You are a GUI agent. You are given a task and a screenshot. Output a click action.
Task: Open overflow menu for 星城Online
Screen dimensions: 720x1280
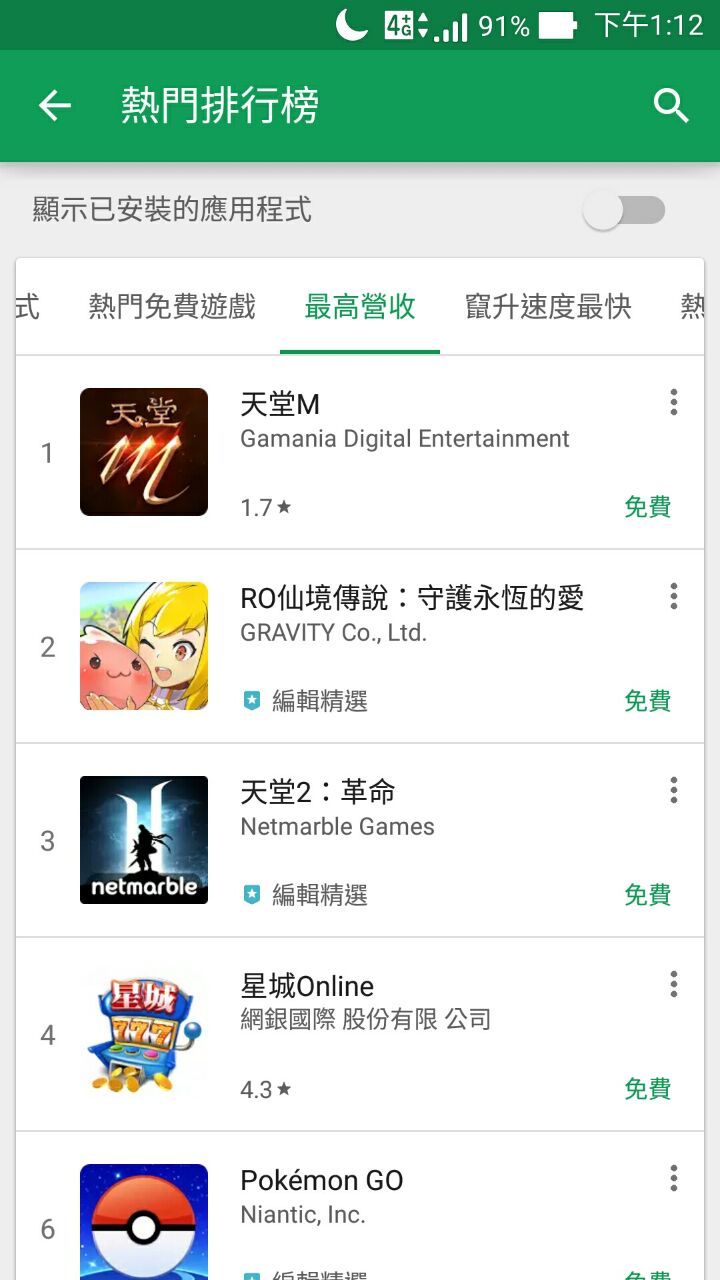(x=673, y=985)
